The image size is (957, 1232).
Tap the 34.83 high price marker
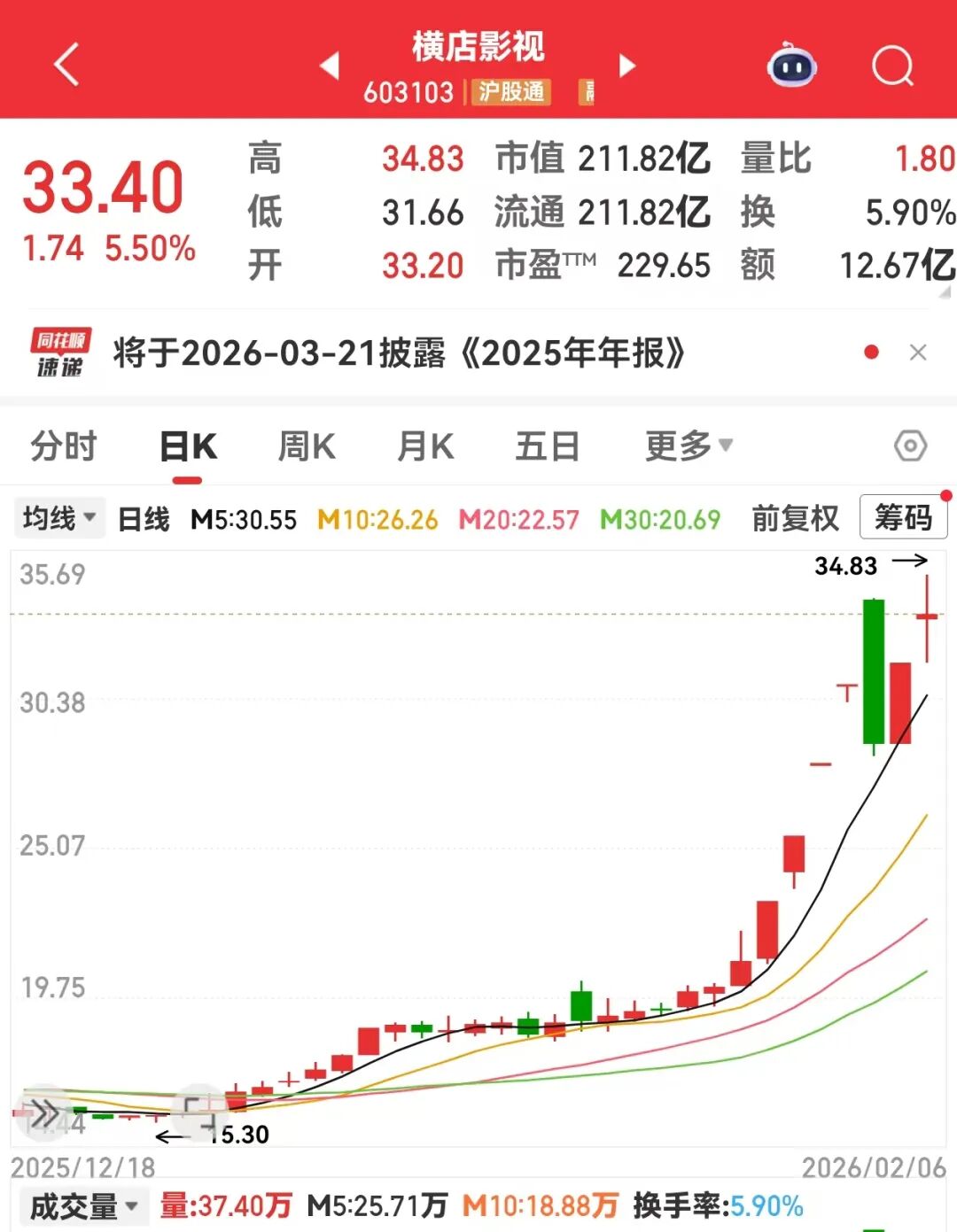[x=845, y=565]
